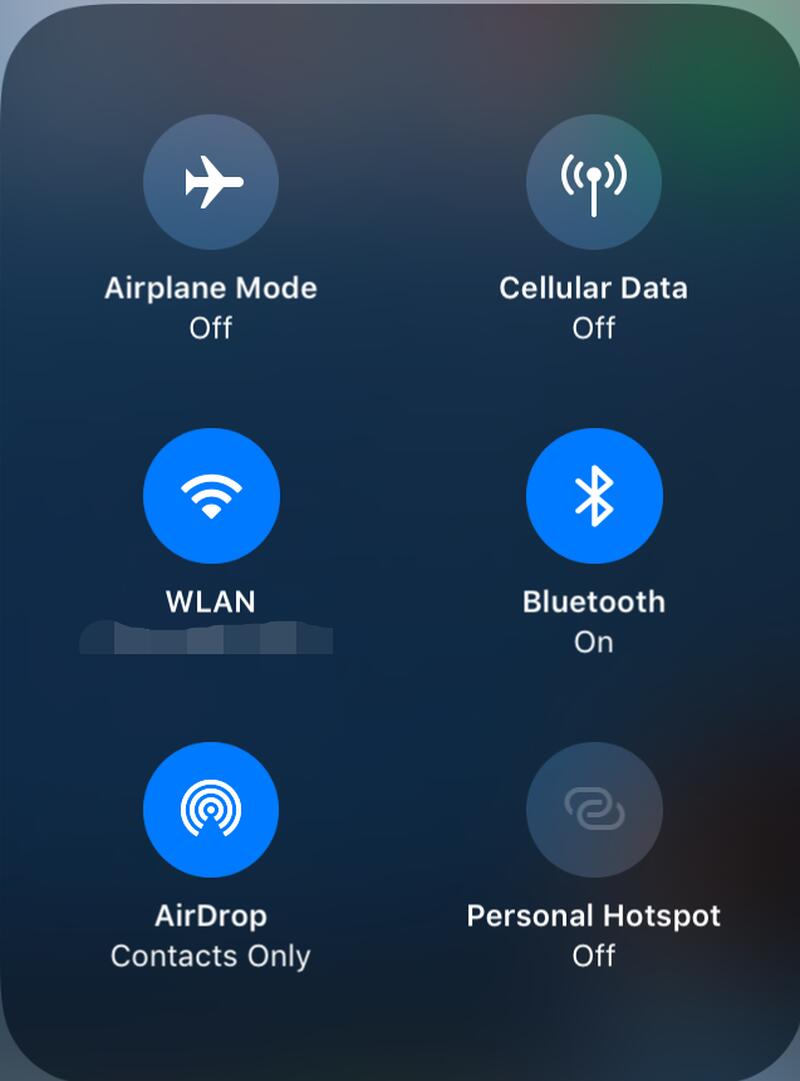Enable Cellular Data
The height and width of the screenshot is (1081, 800).
[593, 182]
